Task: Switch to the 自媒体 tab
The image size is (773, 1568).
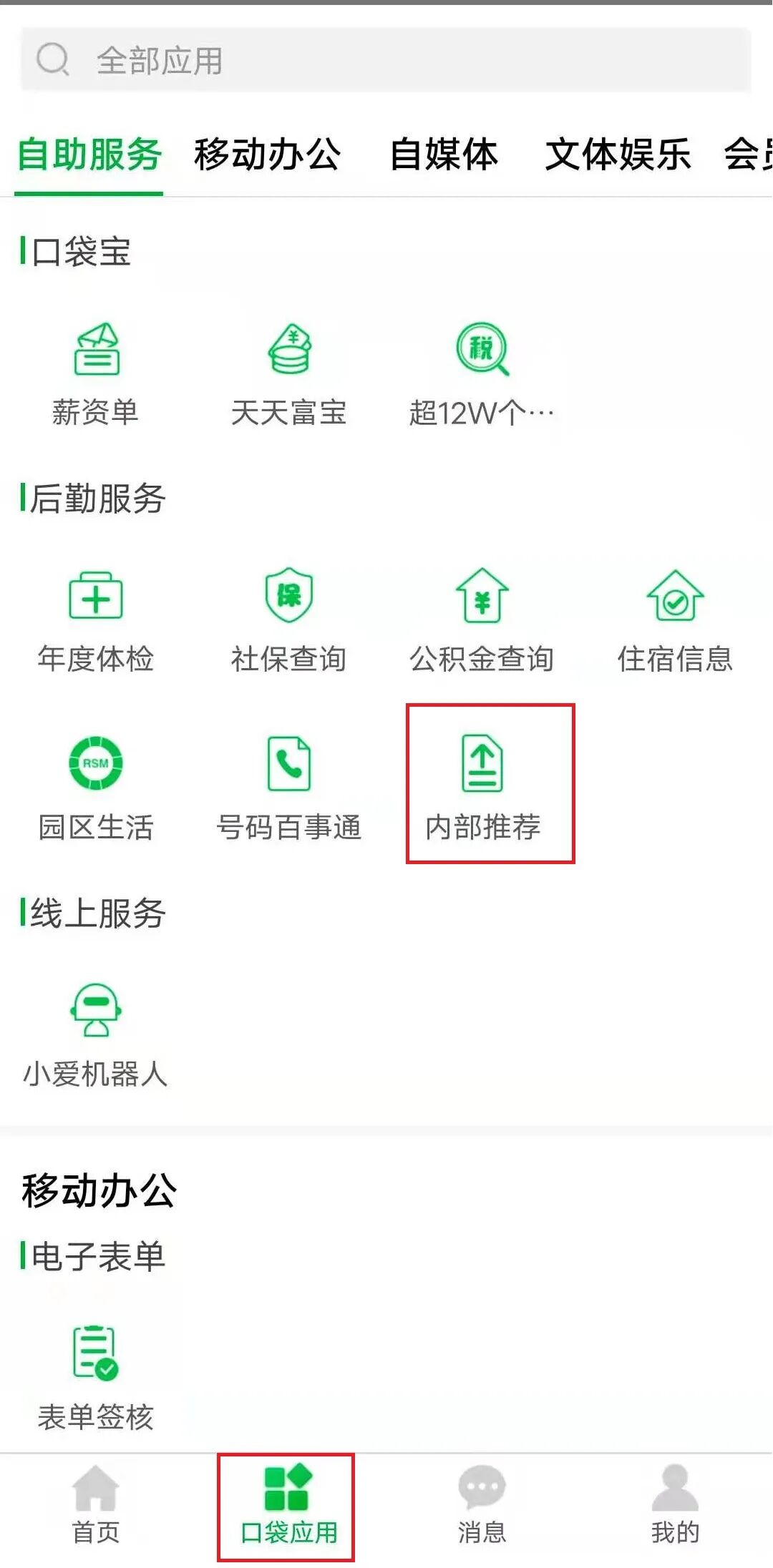Action: point(443,155)
